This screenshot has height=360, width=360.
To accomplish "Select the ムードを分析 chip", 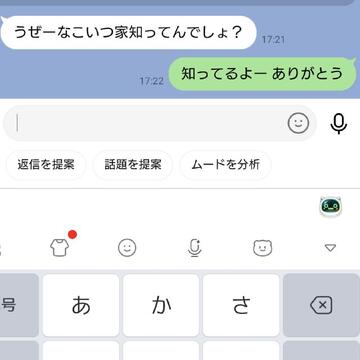I will click(226, 165).
